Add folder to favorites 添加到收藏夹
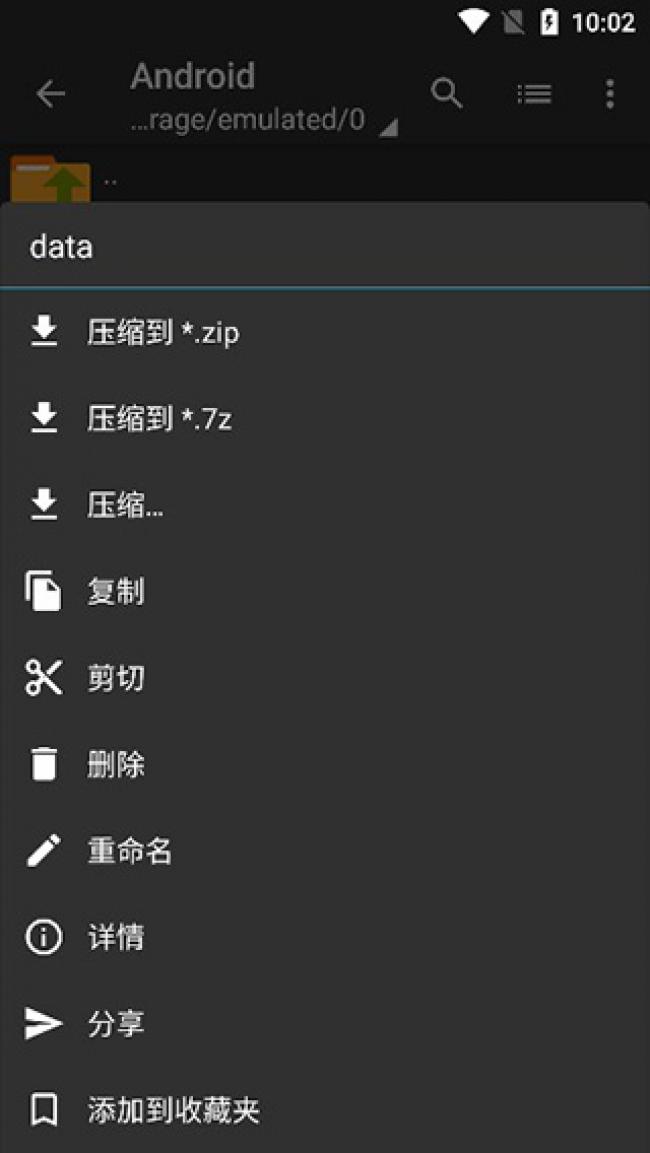 [x=174, y=1110]
